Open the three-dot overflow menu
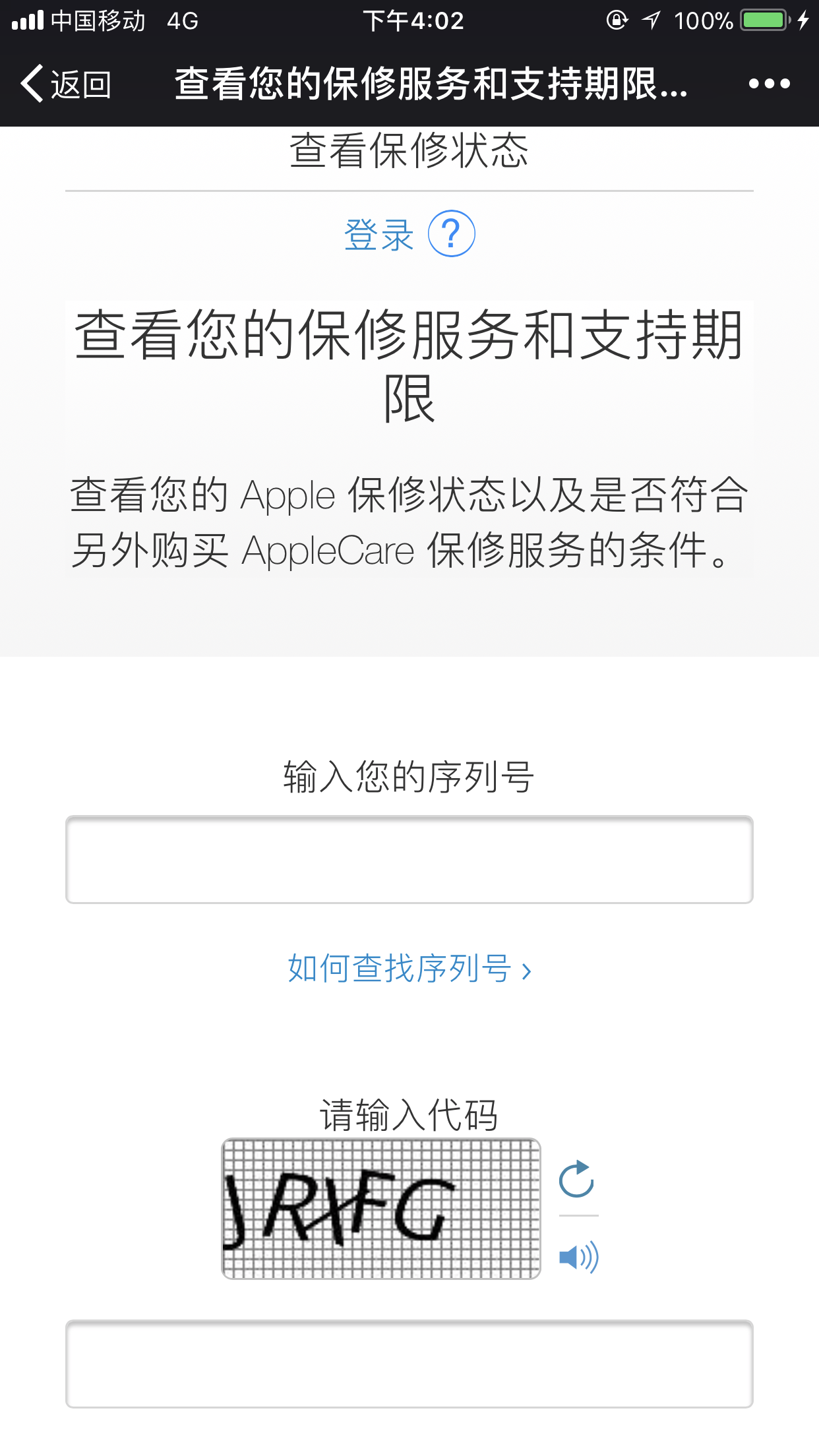819x1456 pixels. pyautogui.click(x=769, y=84)
